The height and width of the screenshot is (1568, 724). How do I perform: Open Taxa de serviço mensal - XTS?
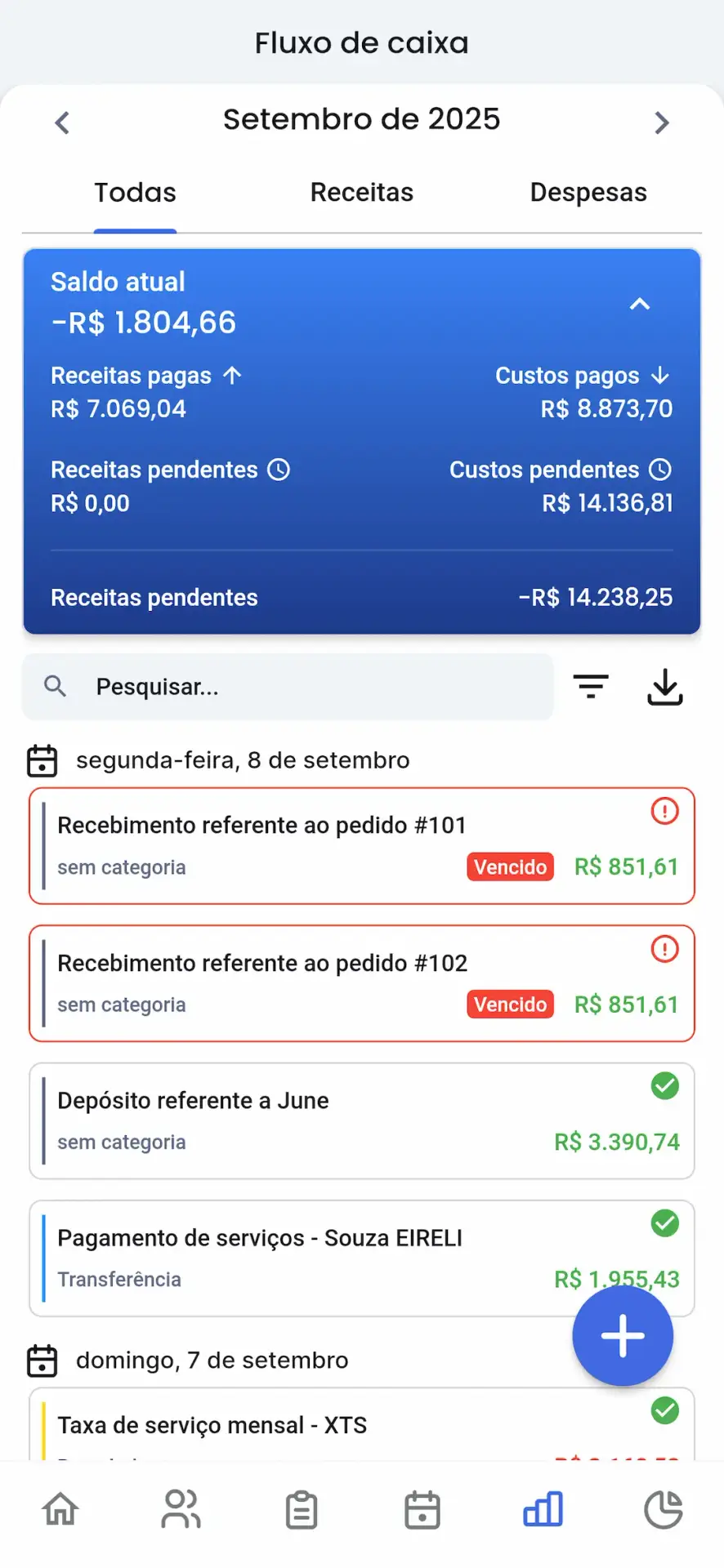pos(362,1424)
